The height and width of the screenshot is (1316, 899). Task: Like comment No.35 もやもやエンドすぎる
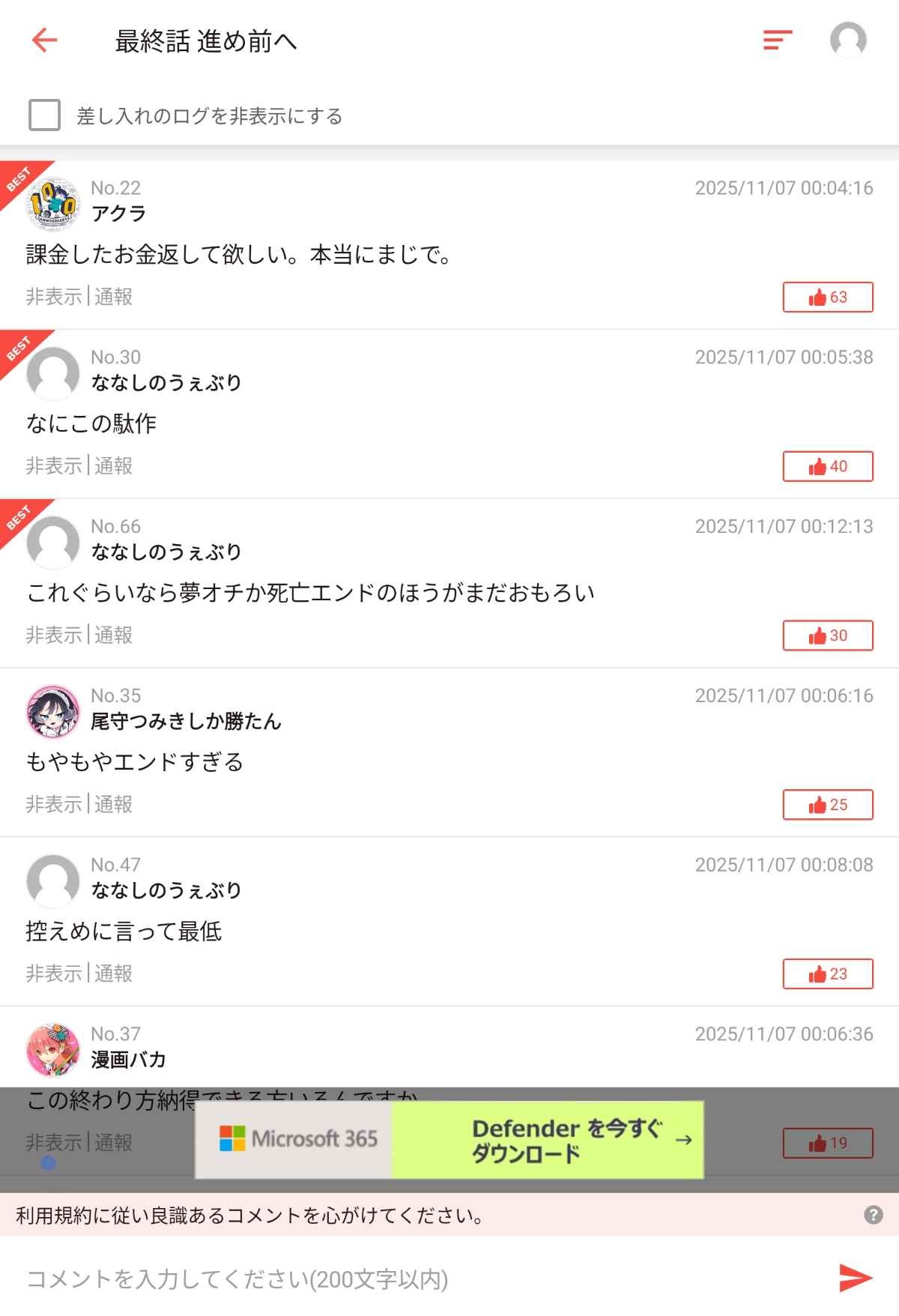(828, 805)
